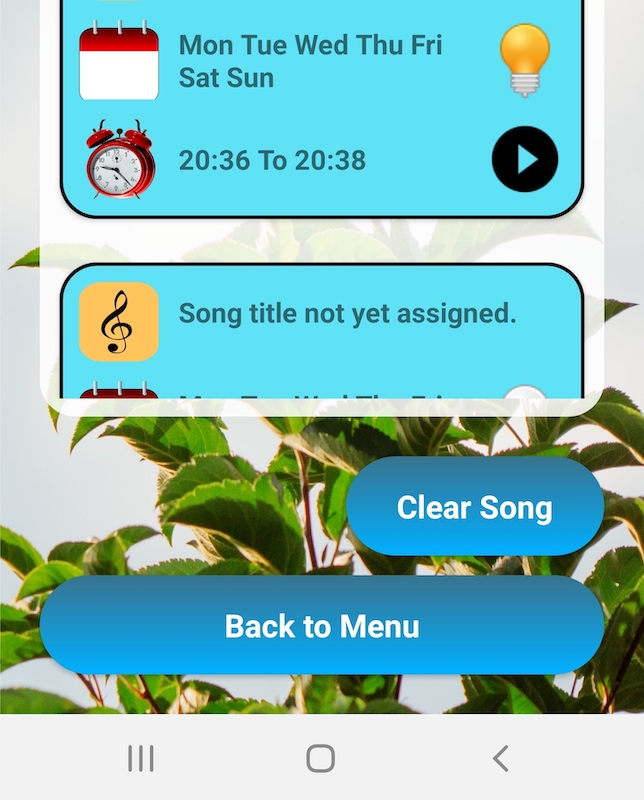
Task: Tap the Clear Song button
Action: click(474, 507)
